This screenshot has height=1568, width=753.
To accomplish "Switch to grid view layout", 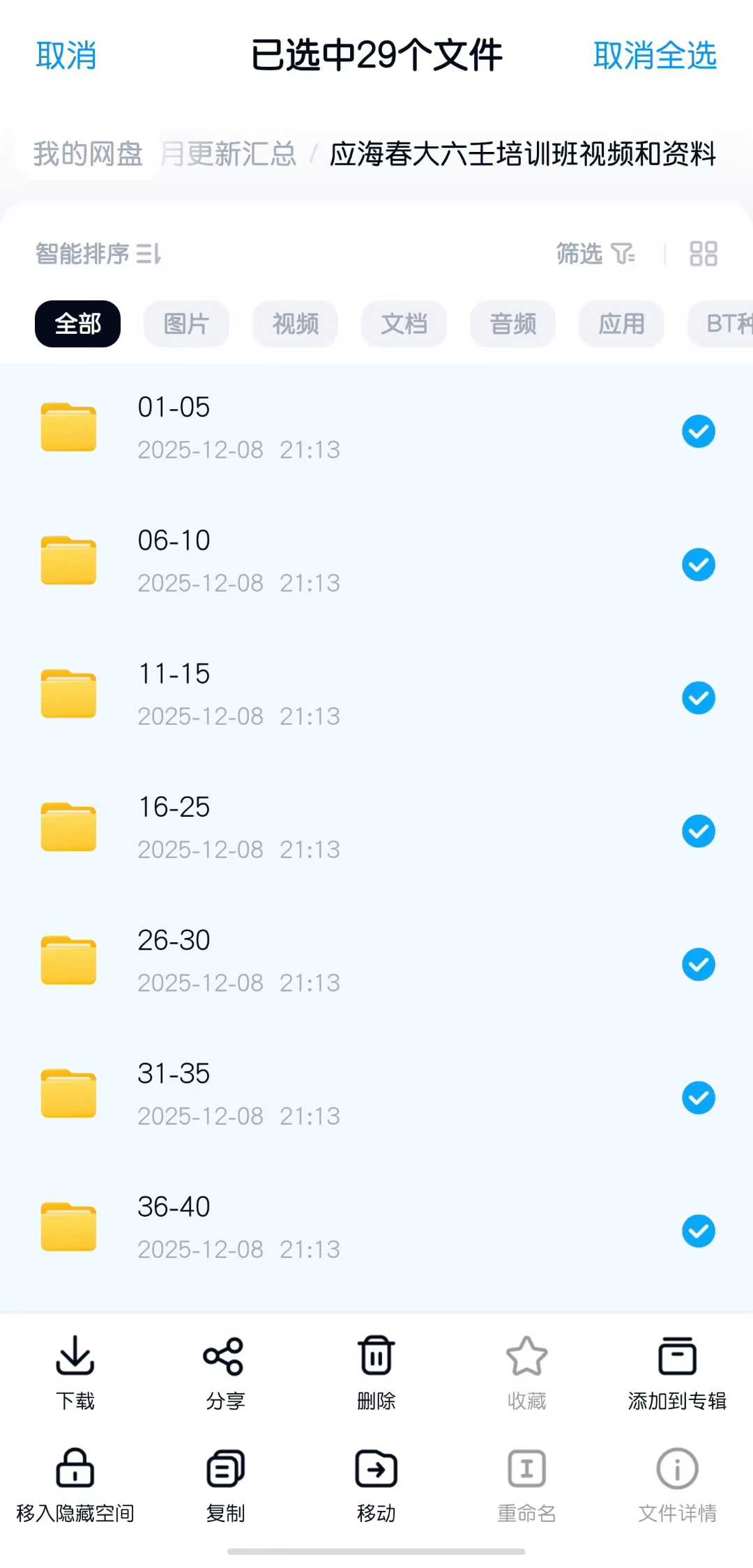I will click(x=703, y=254).
